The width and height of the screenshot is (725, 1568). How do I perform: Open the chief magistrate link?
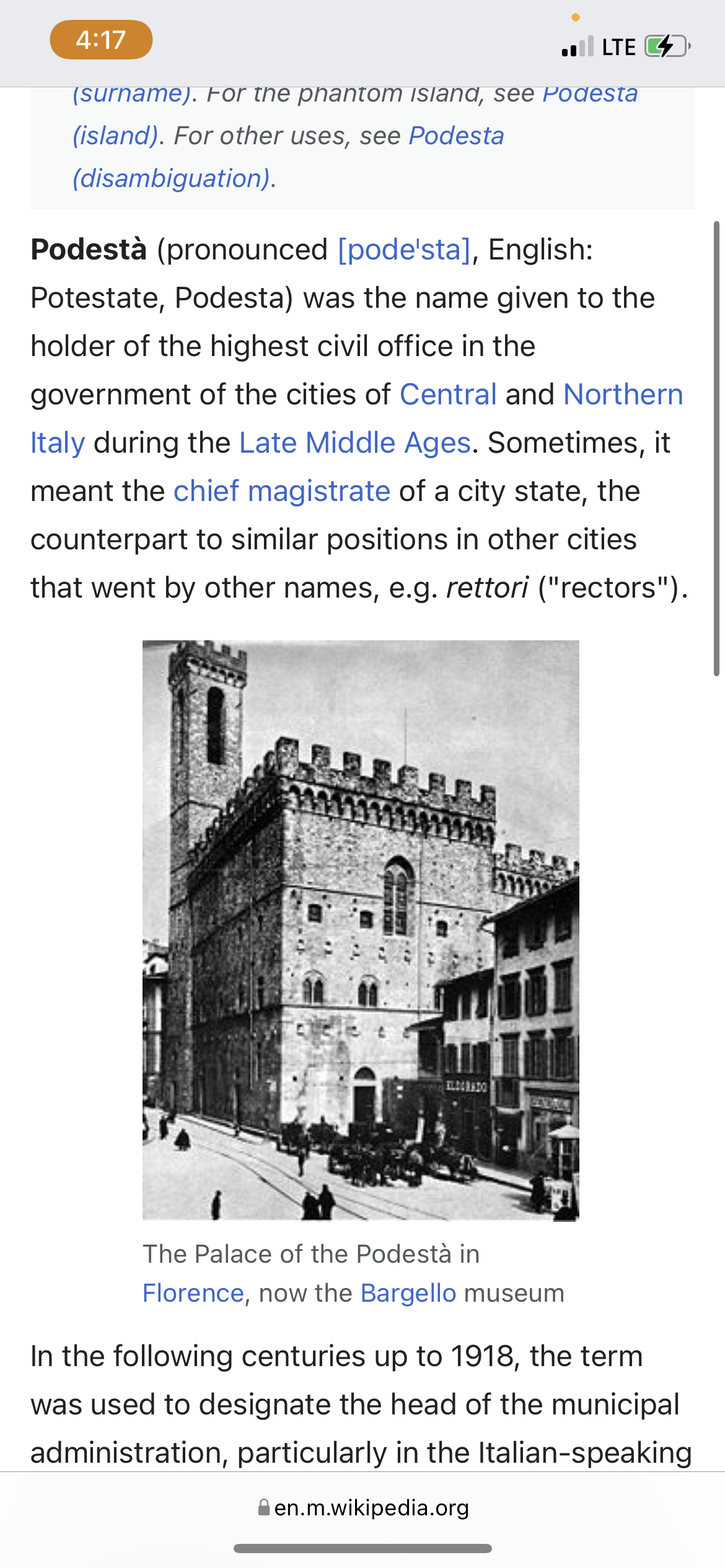click(x=282, y=491)
